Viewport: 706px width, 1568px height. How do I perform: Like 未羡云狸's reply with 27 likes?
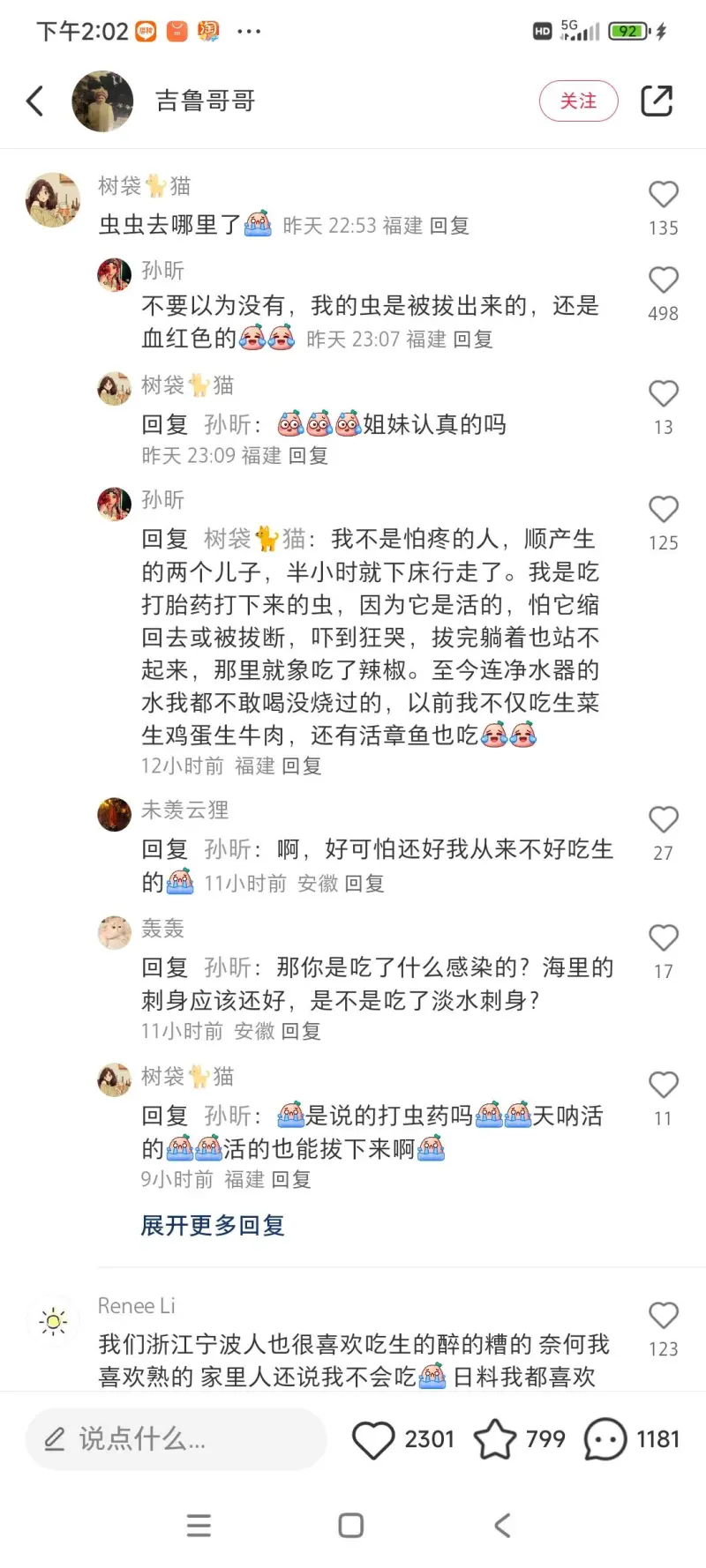point(664,819)
